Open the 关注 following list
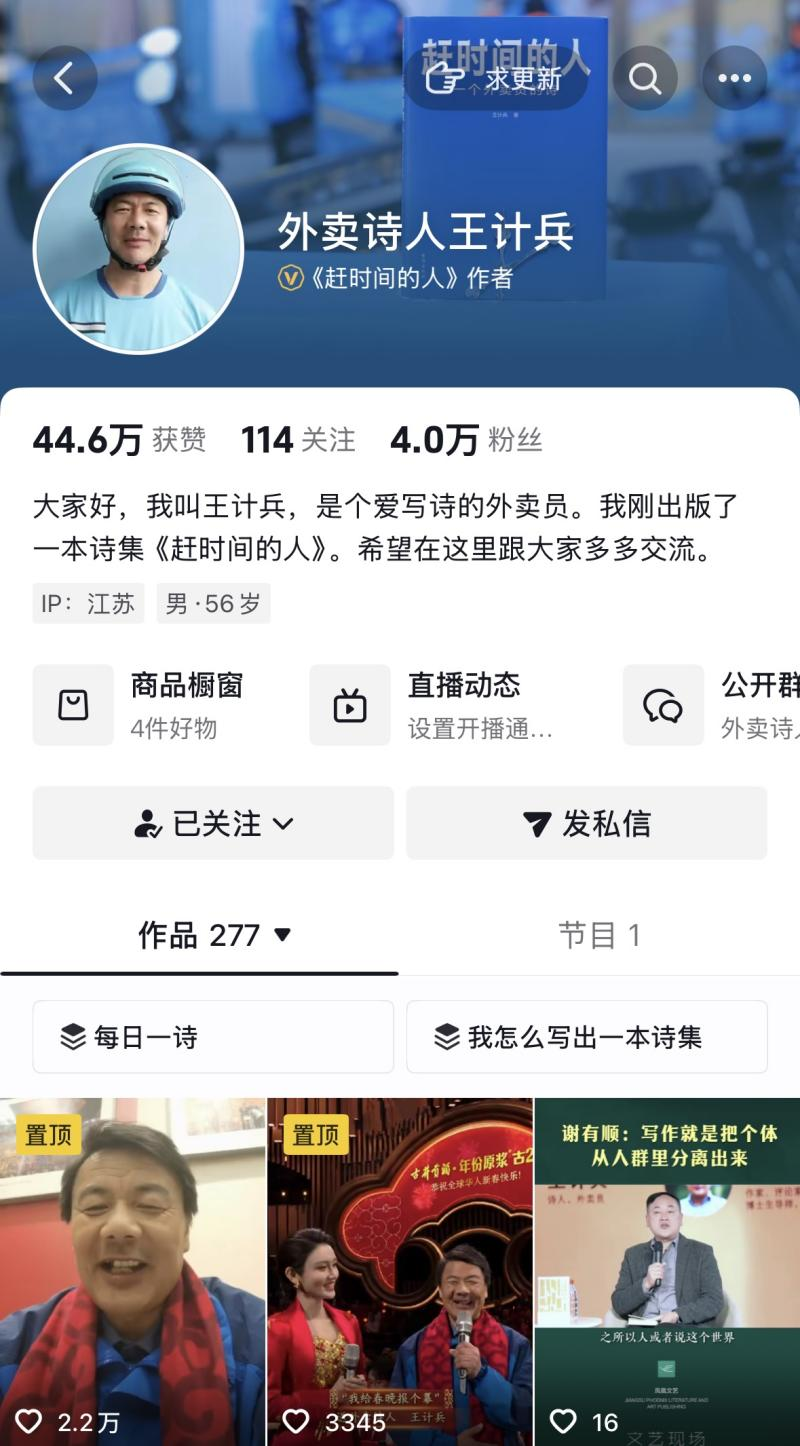Screen dimensions: 800x1446 [x=298, y=440]
